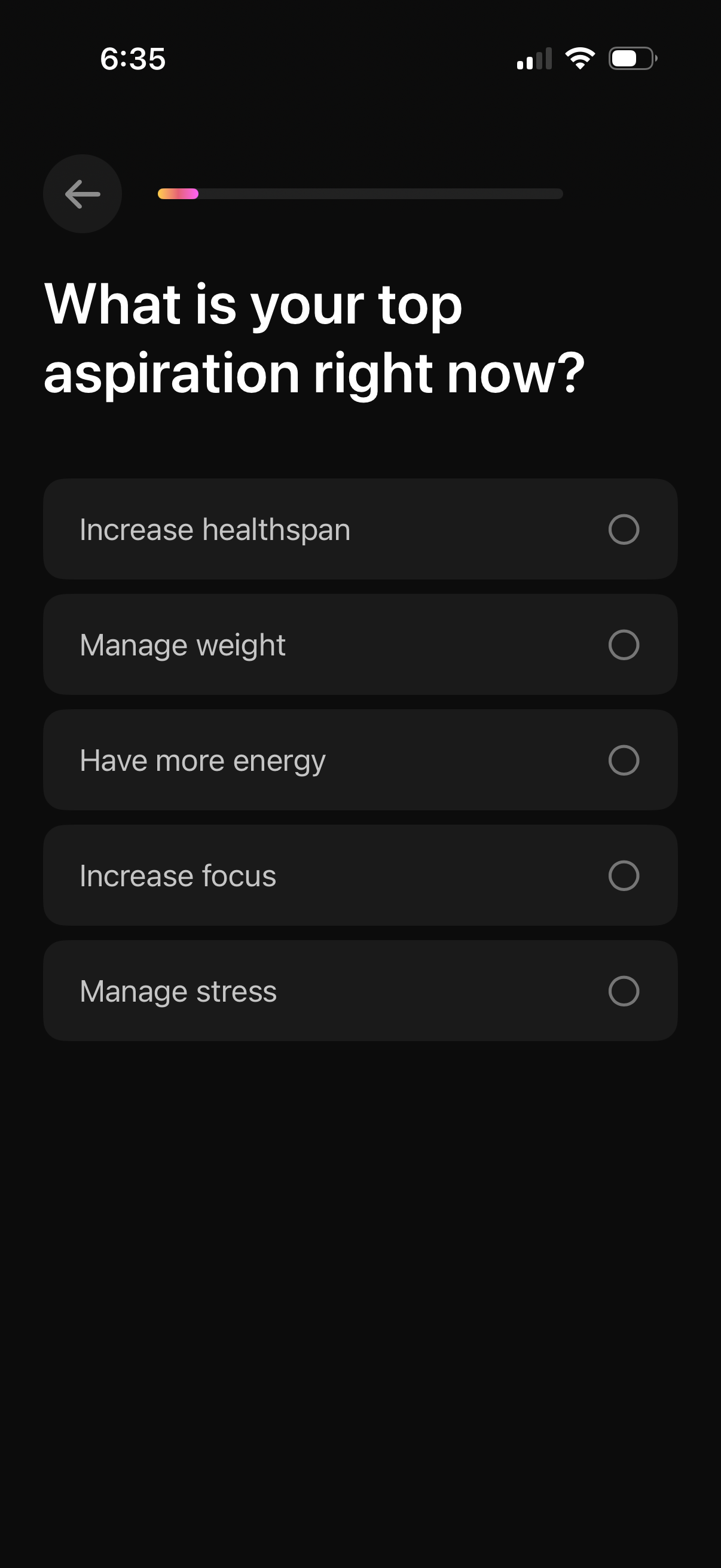Go back to previous question

[x=82, y=194]
